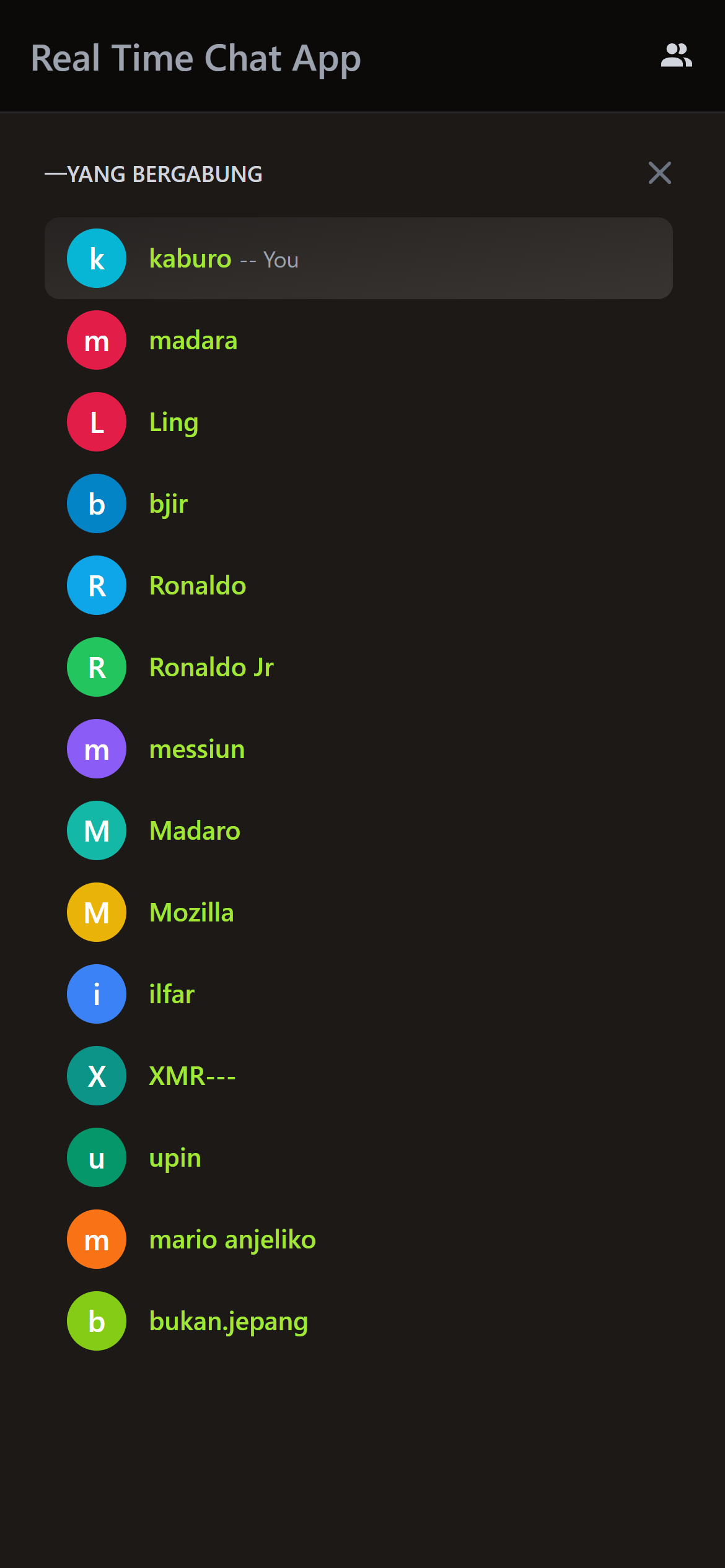Screen dimensions: 725x1568
Task: Collapse the YANG BERGABUNG section header
Action: (x=154, y=174)
